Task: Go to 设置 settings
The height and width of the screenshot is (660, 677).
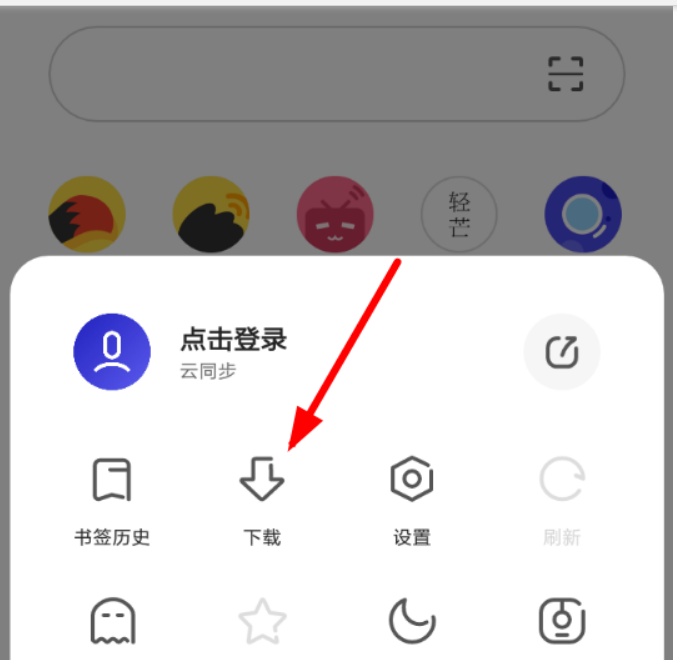Action: (411, 500)
